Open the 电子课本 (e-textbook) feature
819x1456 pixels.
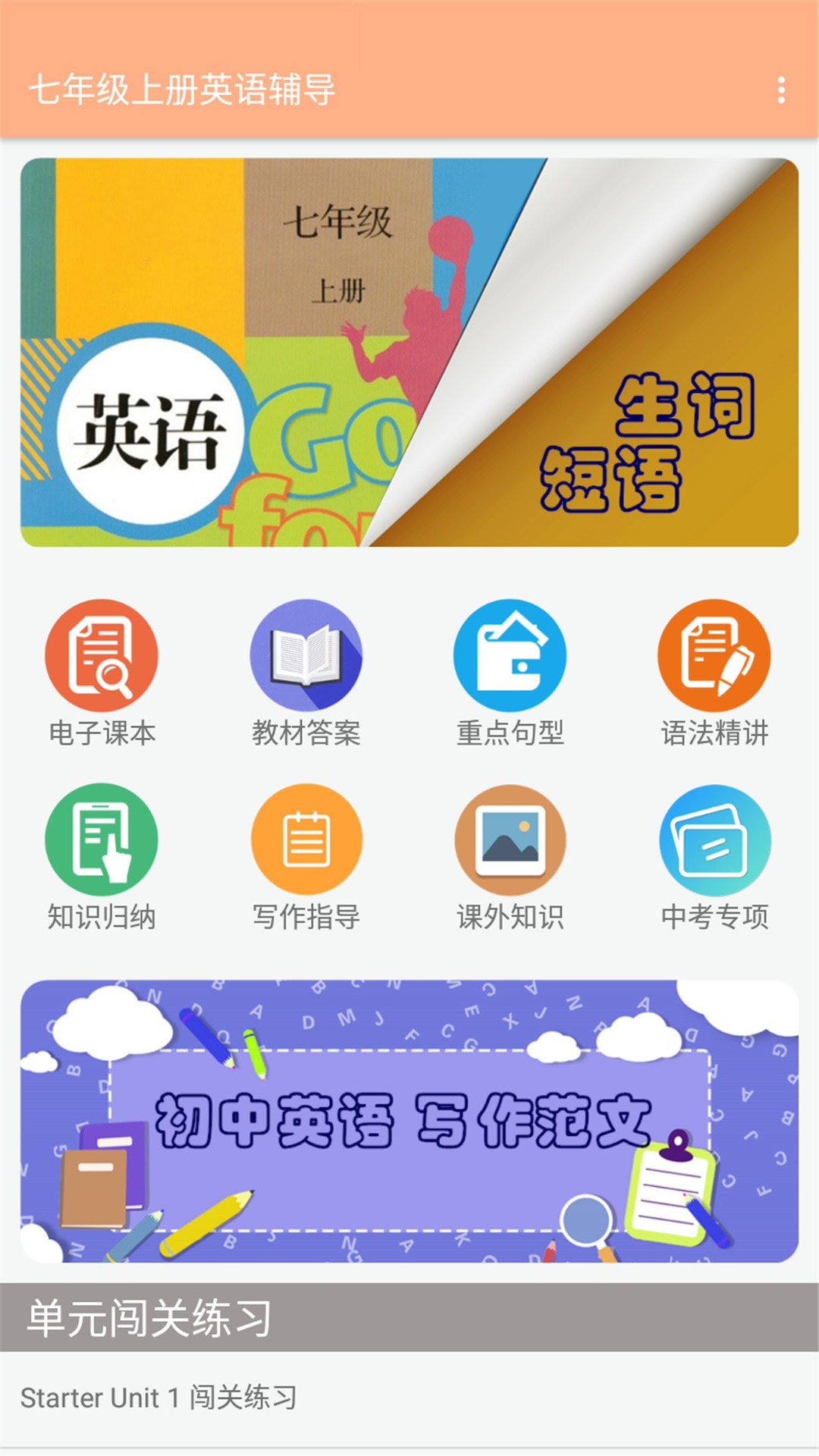pos(101,656)
